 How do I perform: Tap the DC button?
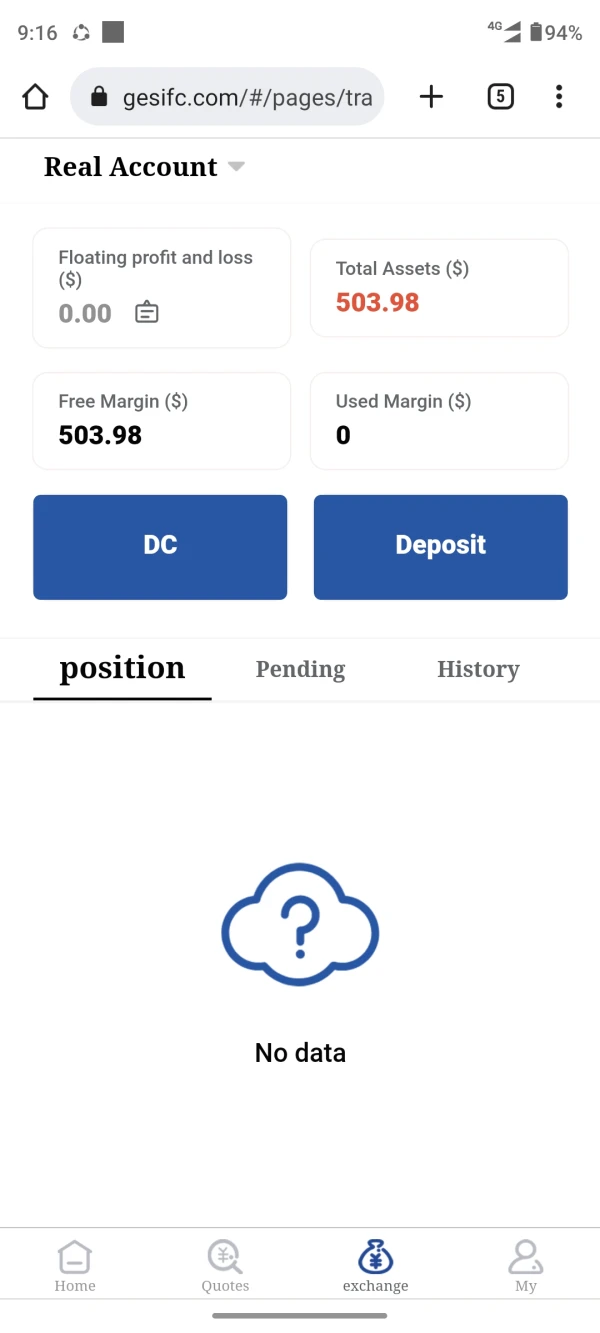160,546
